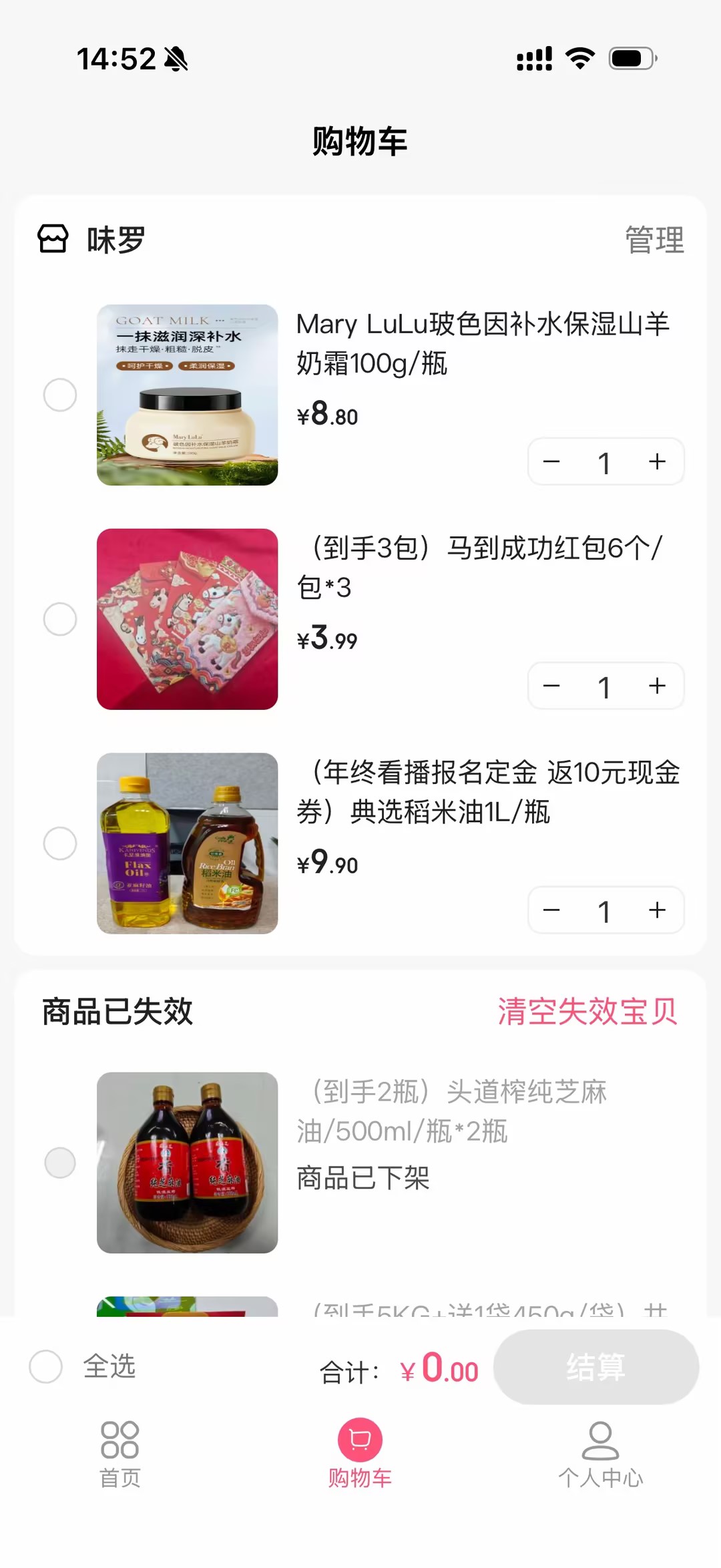Image resolution: width=721 pixels, height=1568 pixels.
Task: Increase quantity of 典选稻米油
Action: coord(658,910)
